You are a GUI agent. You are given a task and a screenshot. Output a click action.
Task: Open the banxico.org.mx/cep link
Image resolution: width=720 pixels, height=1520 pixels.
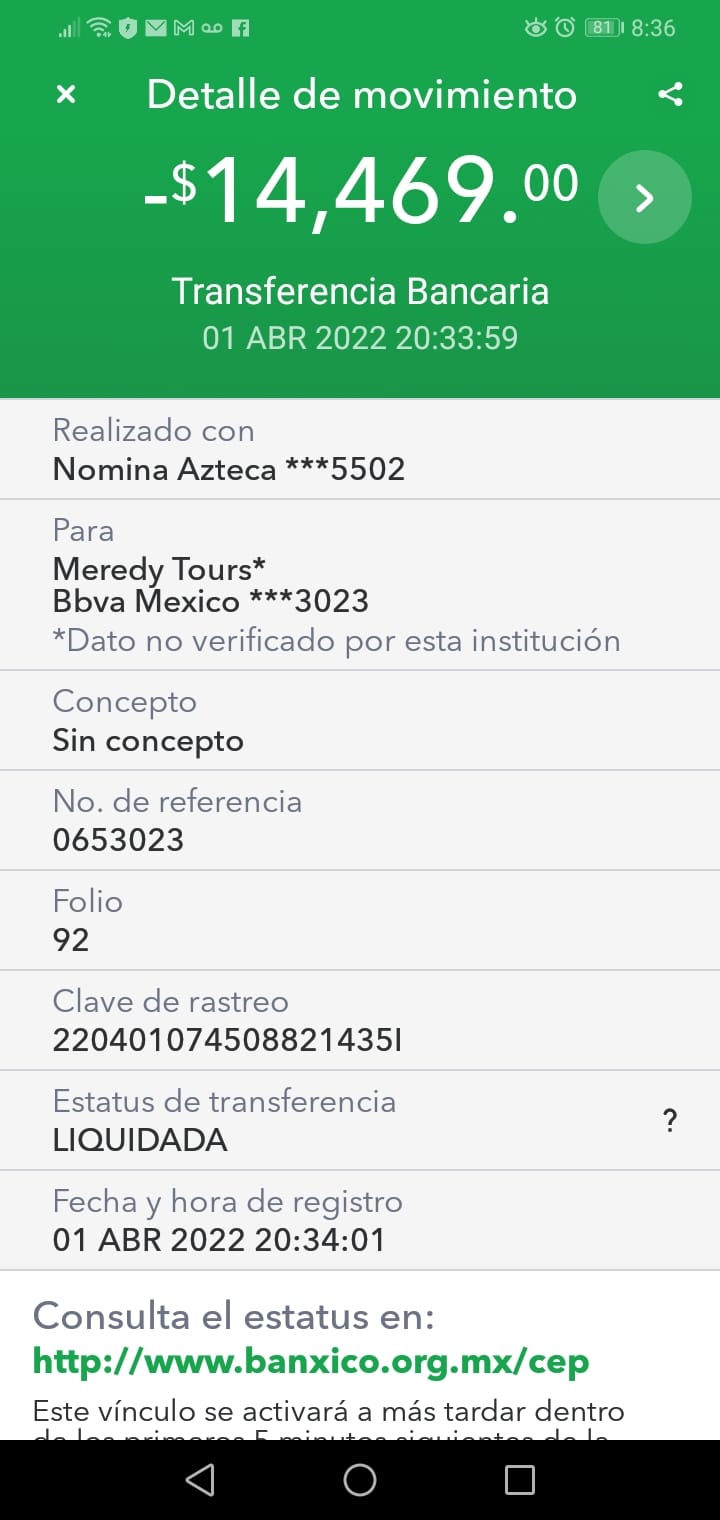point(311,1360)
